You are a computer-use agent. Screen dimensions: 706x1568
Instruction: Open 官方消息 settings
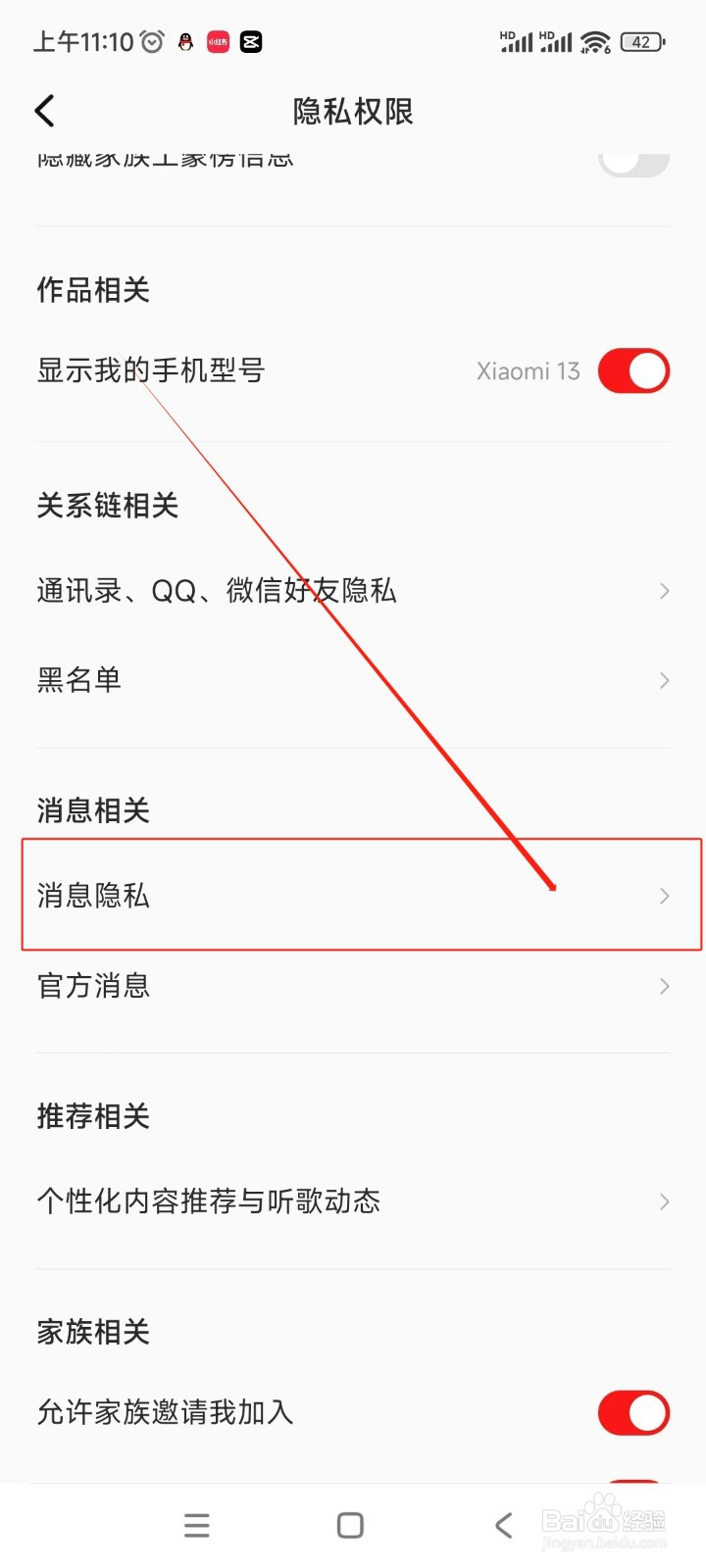(x=353, y=986)
